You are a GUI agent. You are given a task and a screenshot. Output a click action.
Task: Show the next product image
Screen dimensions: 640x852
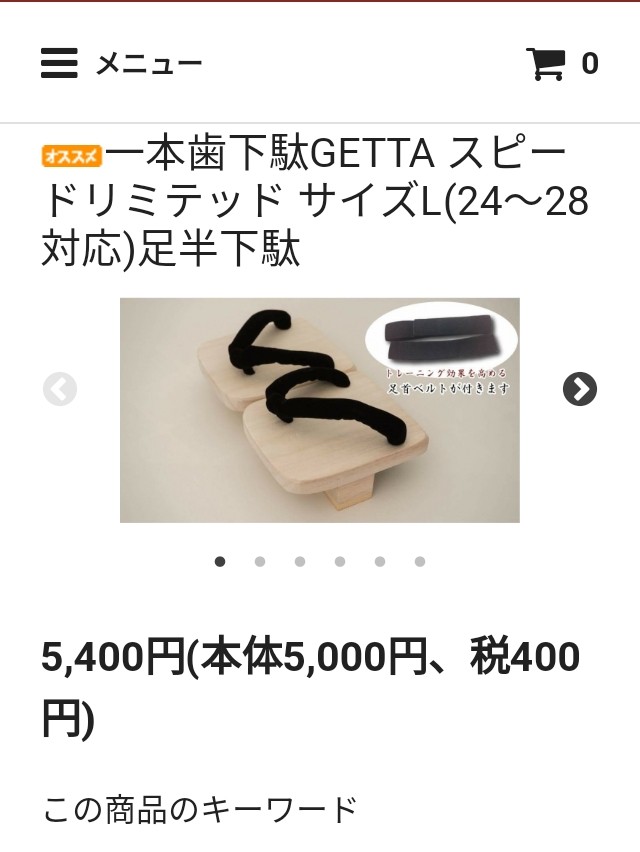580,389
